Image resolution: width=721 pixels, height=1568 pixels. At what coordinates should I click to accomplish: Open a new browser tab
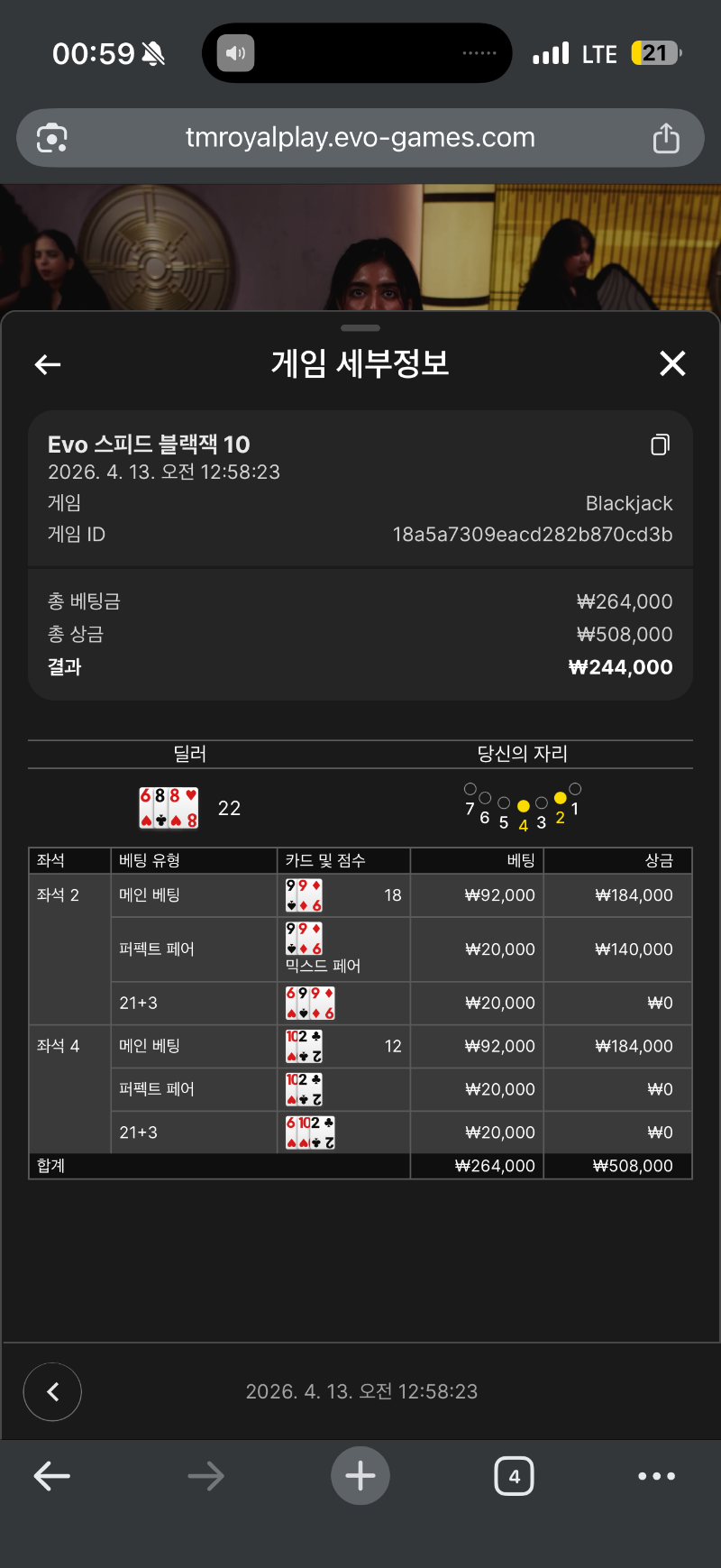[360, 1476]
